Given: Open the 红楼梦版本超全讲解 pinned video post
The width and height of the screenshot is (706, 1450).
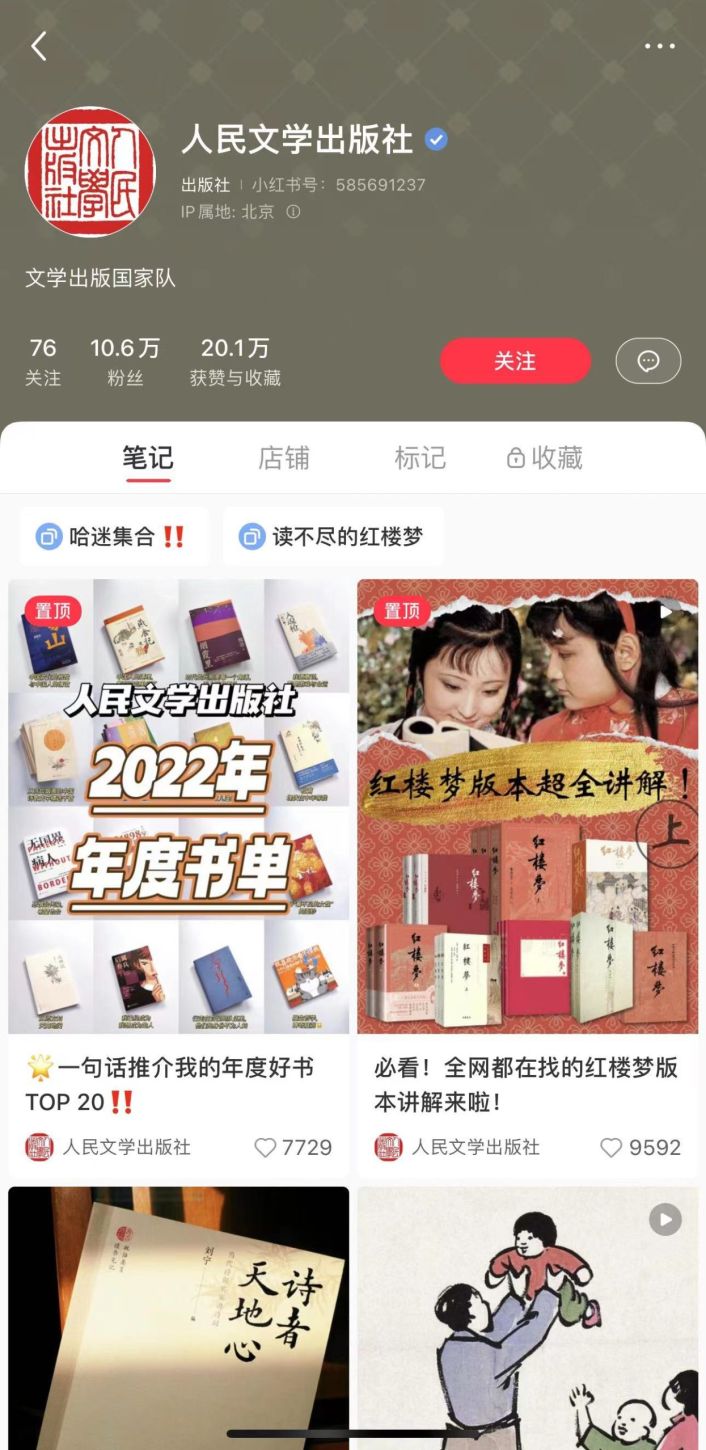Looking at the screenshot, I should tap(527, 805).
